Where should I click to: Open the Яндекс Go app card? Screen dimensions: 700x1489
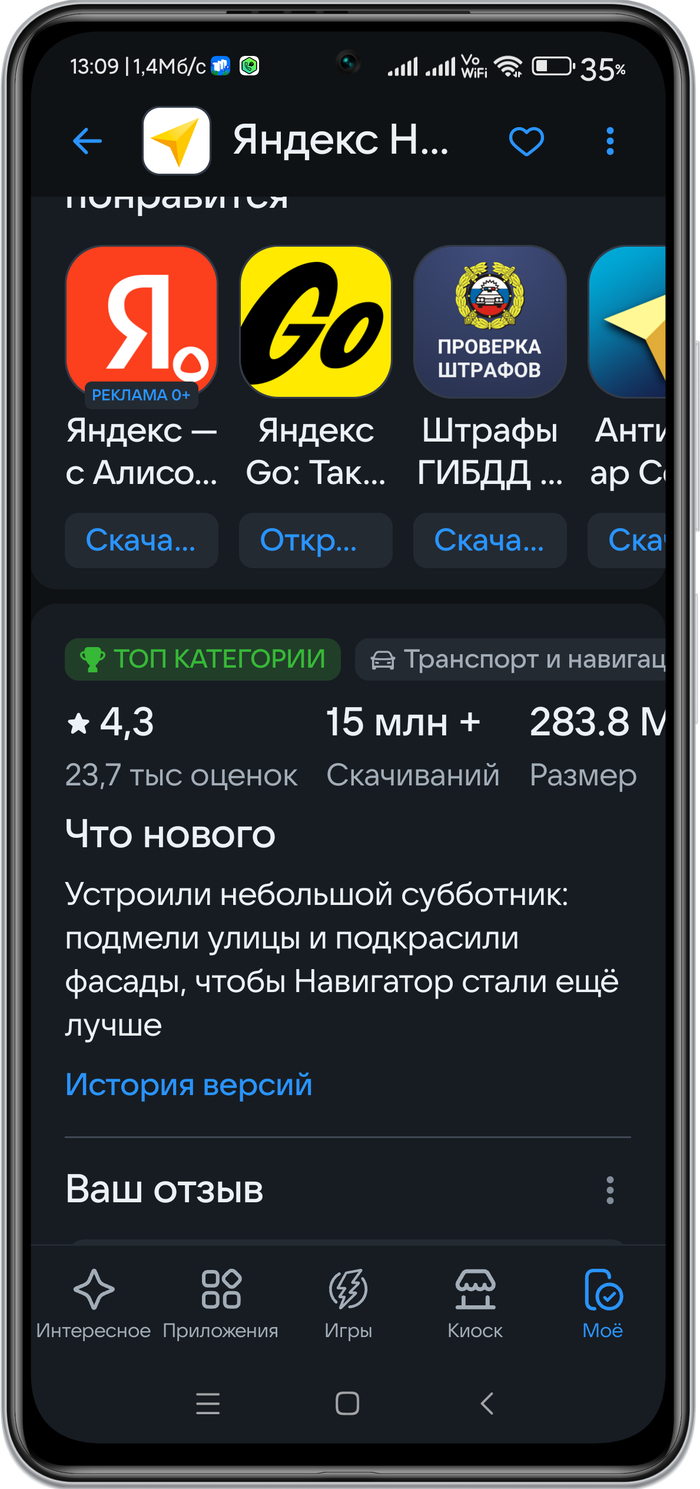pos(315,322)
